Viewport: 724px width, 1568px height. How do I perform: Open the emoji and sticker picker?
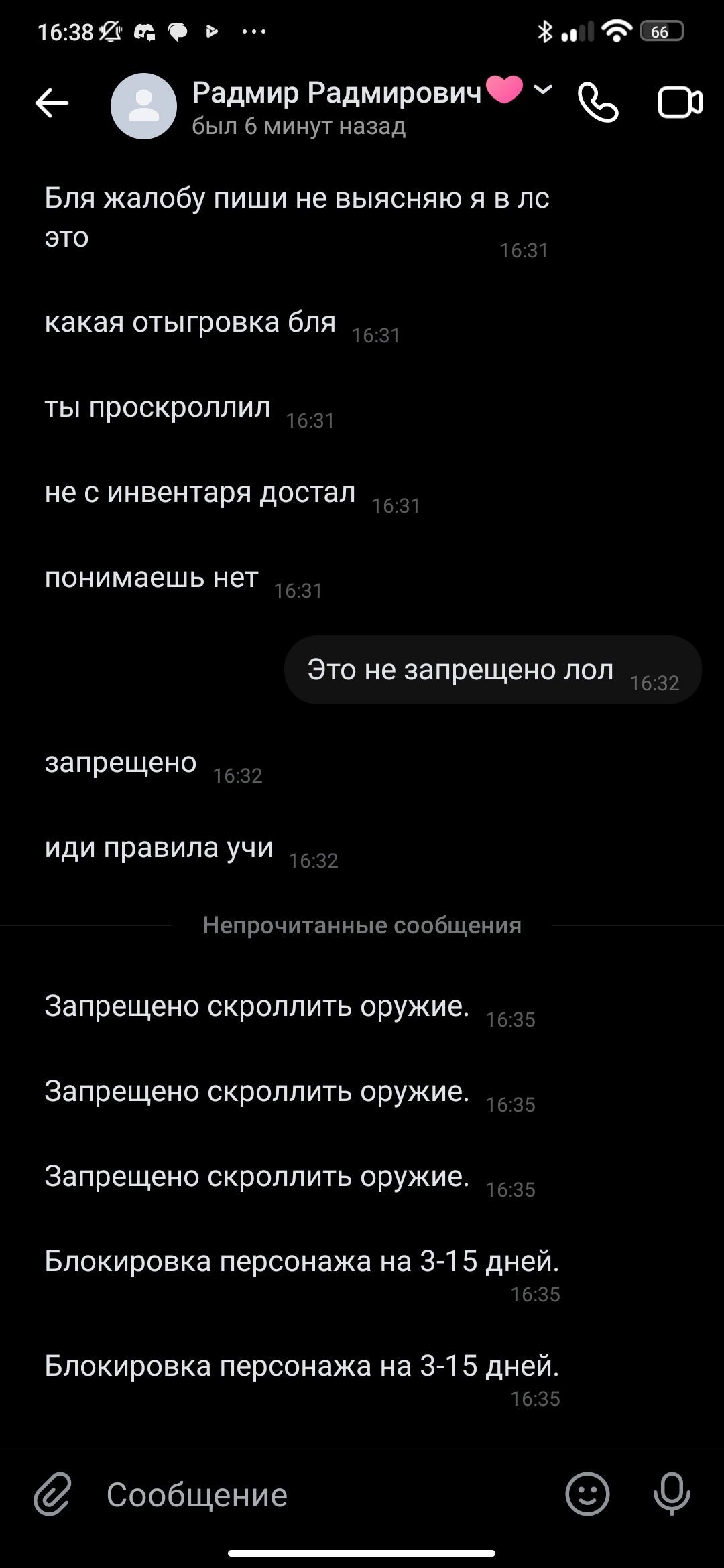[587, 1494]
